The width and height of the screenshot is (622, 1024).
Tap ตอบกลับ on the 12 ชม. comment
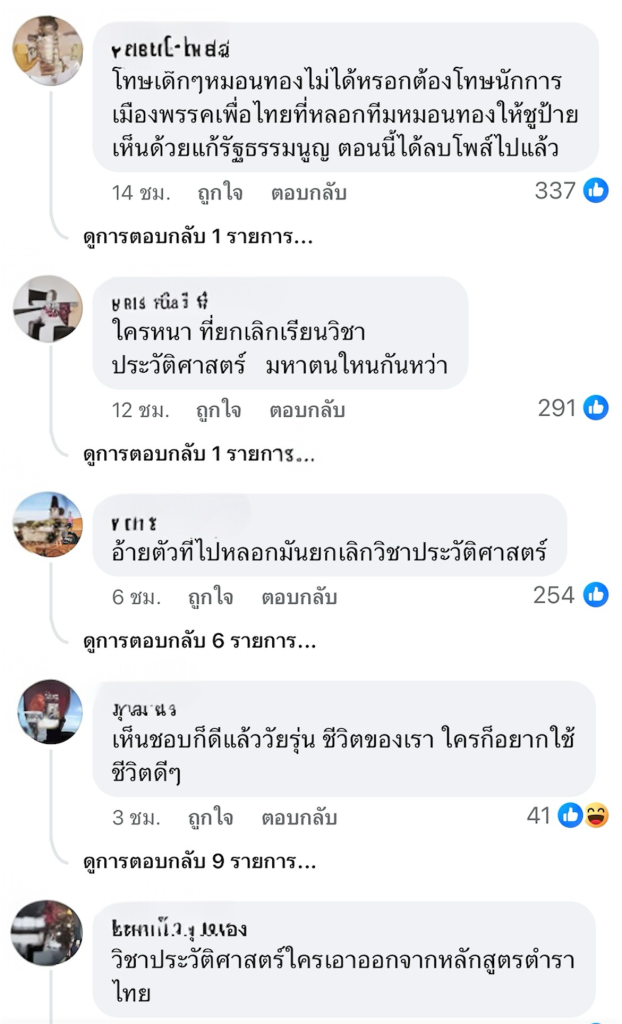[x=307, y=410]
